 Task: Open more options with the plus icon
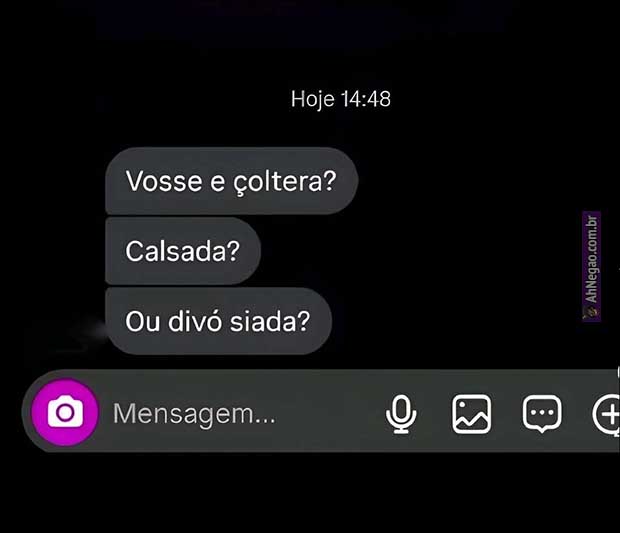(607, 413)
